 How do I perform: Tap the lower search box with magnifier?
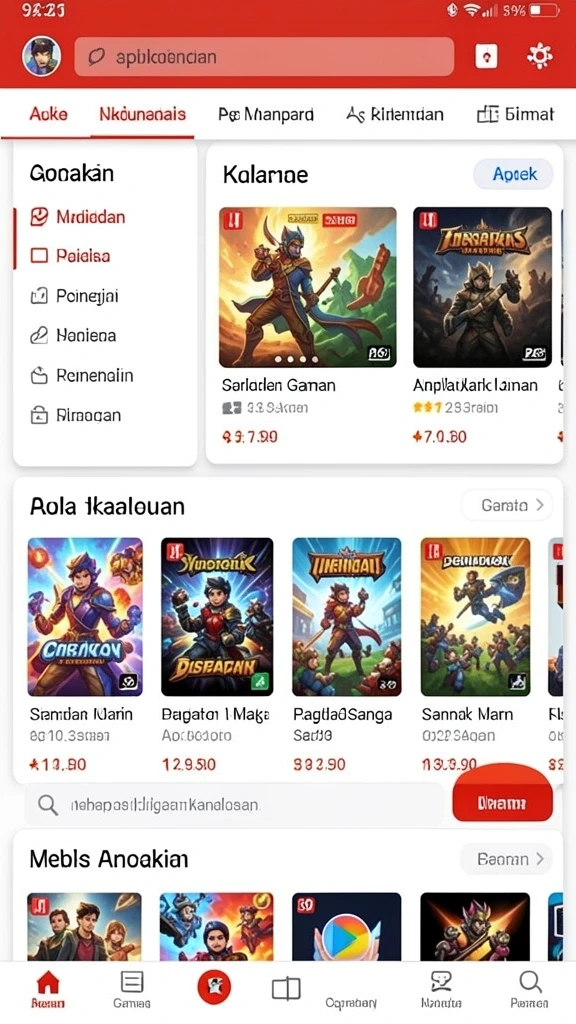234,804
